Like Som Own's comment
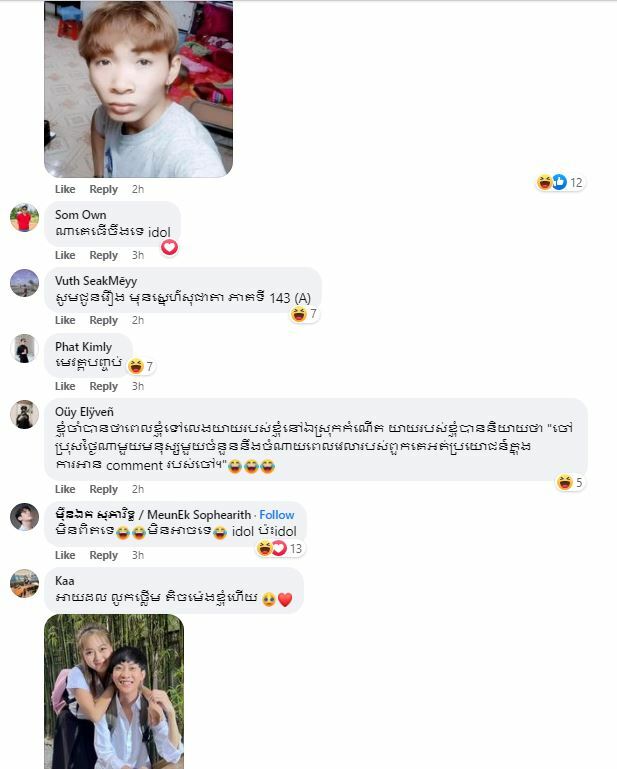Screen dimensions: 617x769 pyautogui.click(x=65, y=255)
